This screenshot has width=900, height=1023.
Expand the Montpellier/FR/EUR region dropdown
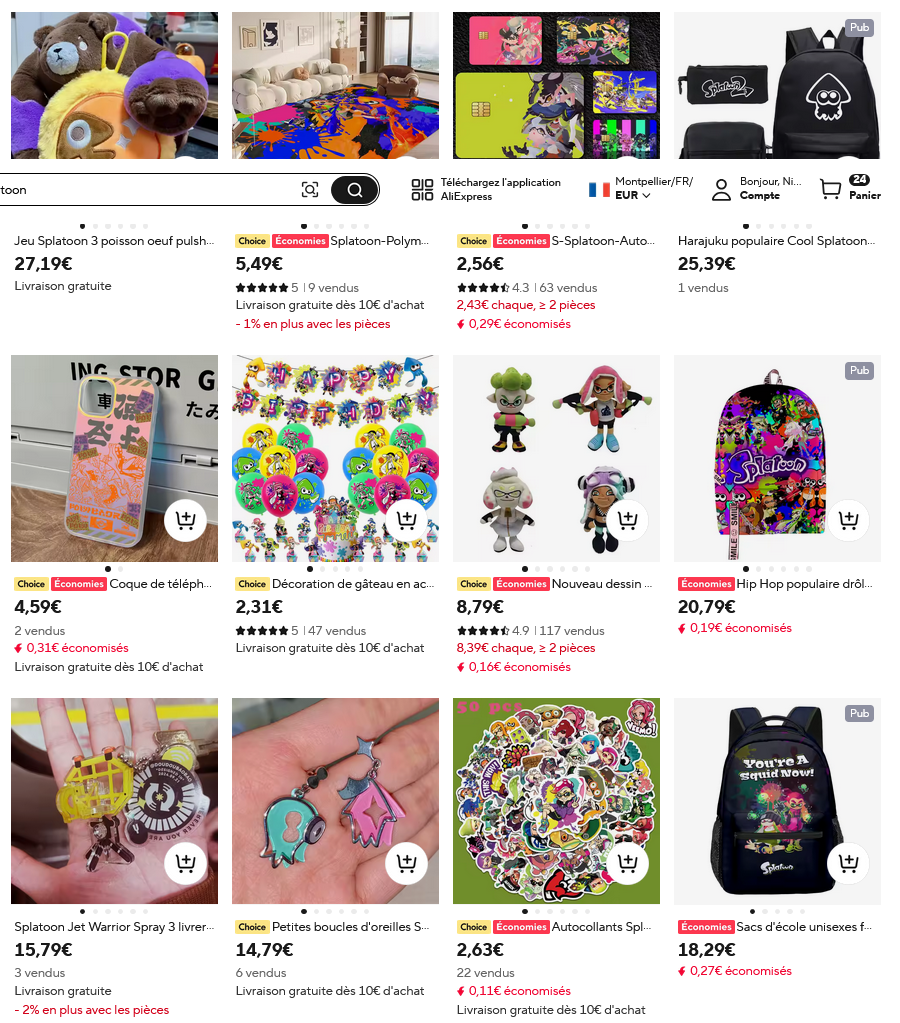(640, 189)
